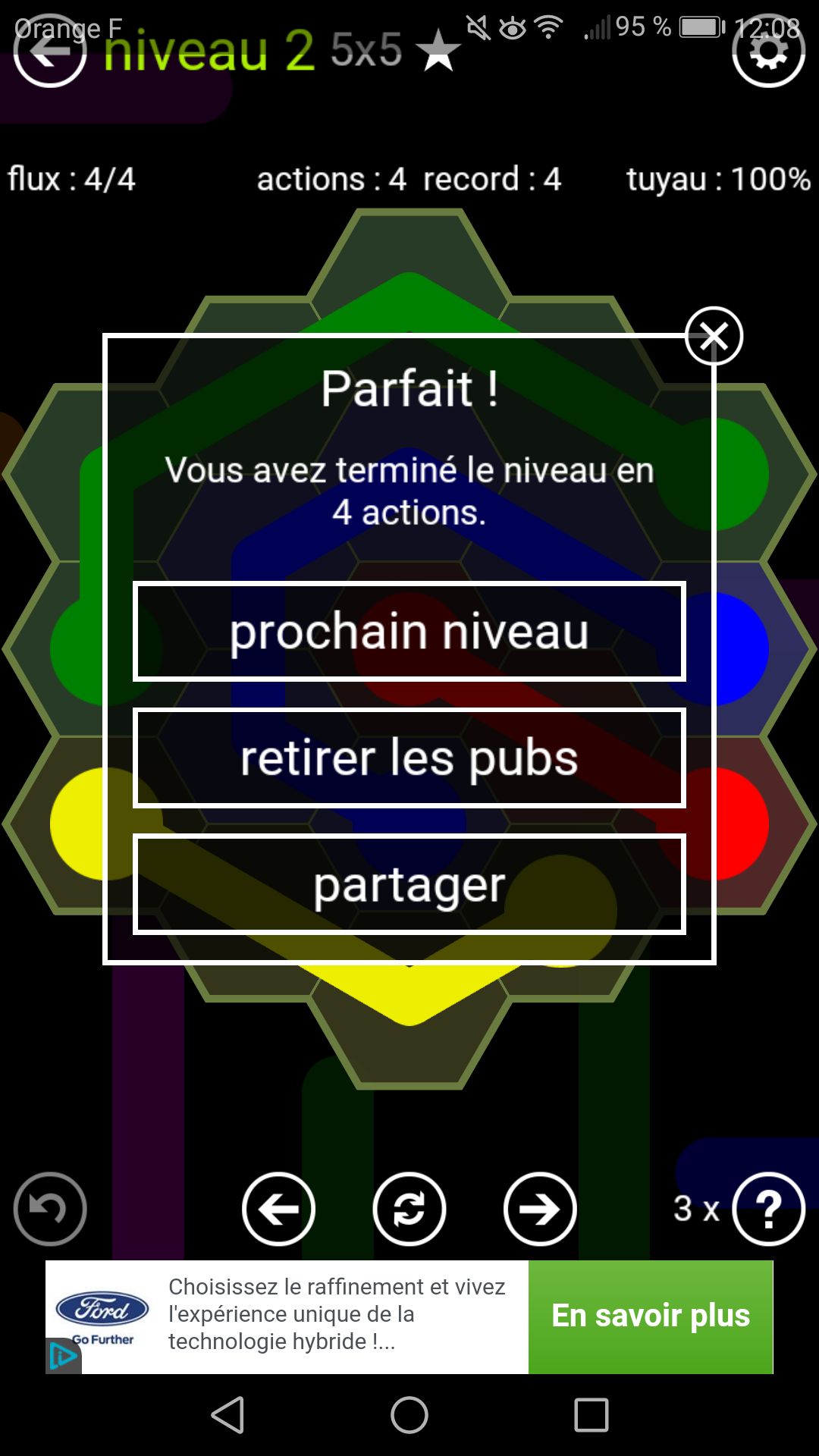The height and width of the screenshot is (1456, 819).
Task: Go to the previous level arrow
Action: [278, 1209]
